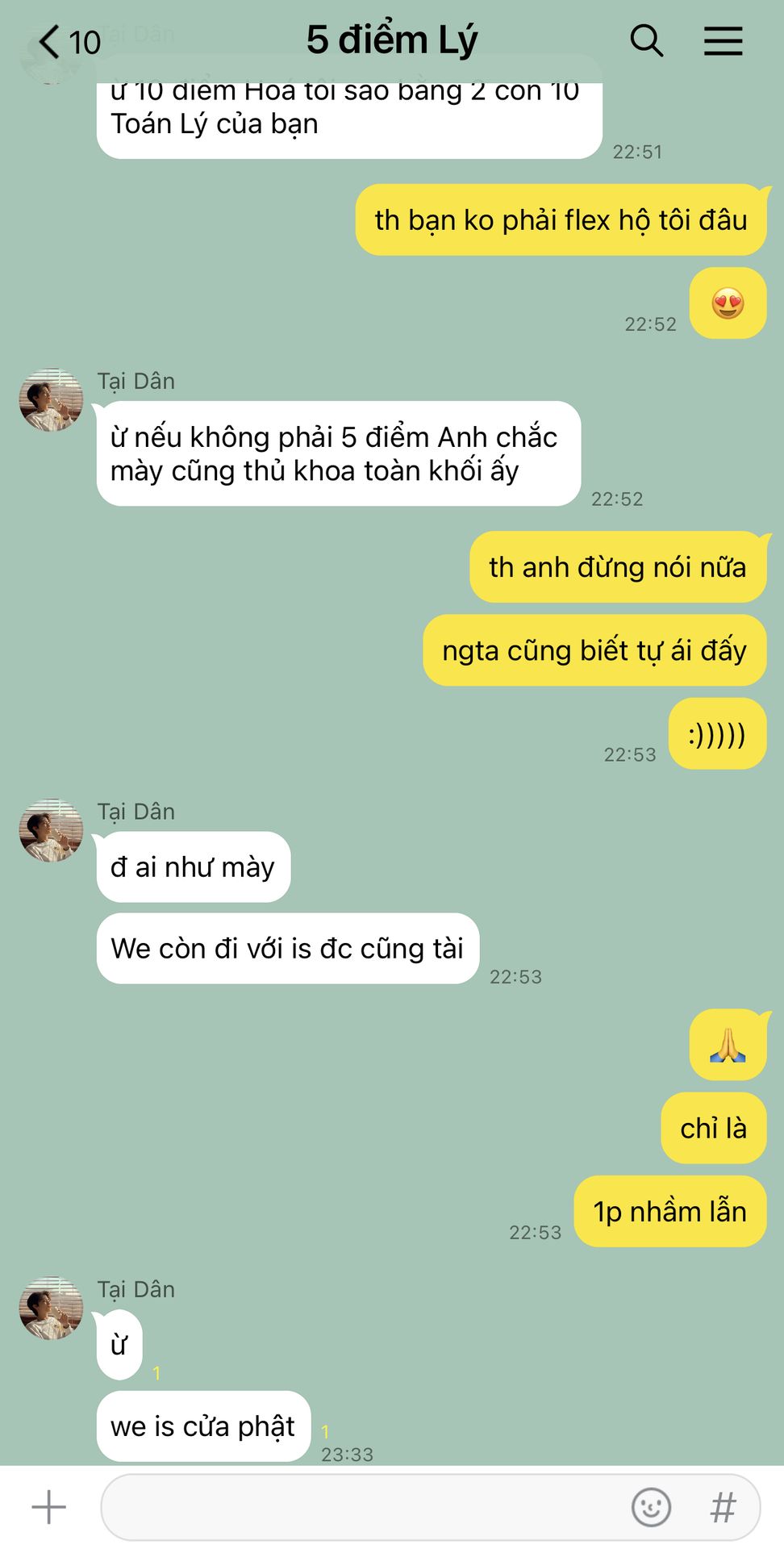
Task: Tap the hashtag icon
Action: (x=723, y=1507)
